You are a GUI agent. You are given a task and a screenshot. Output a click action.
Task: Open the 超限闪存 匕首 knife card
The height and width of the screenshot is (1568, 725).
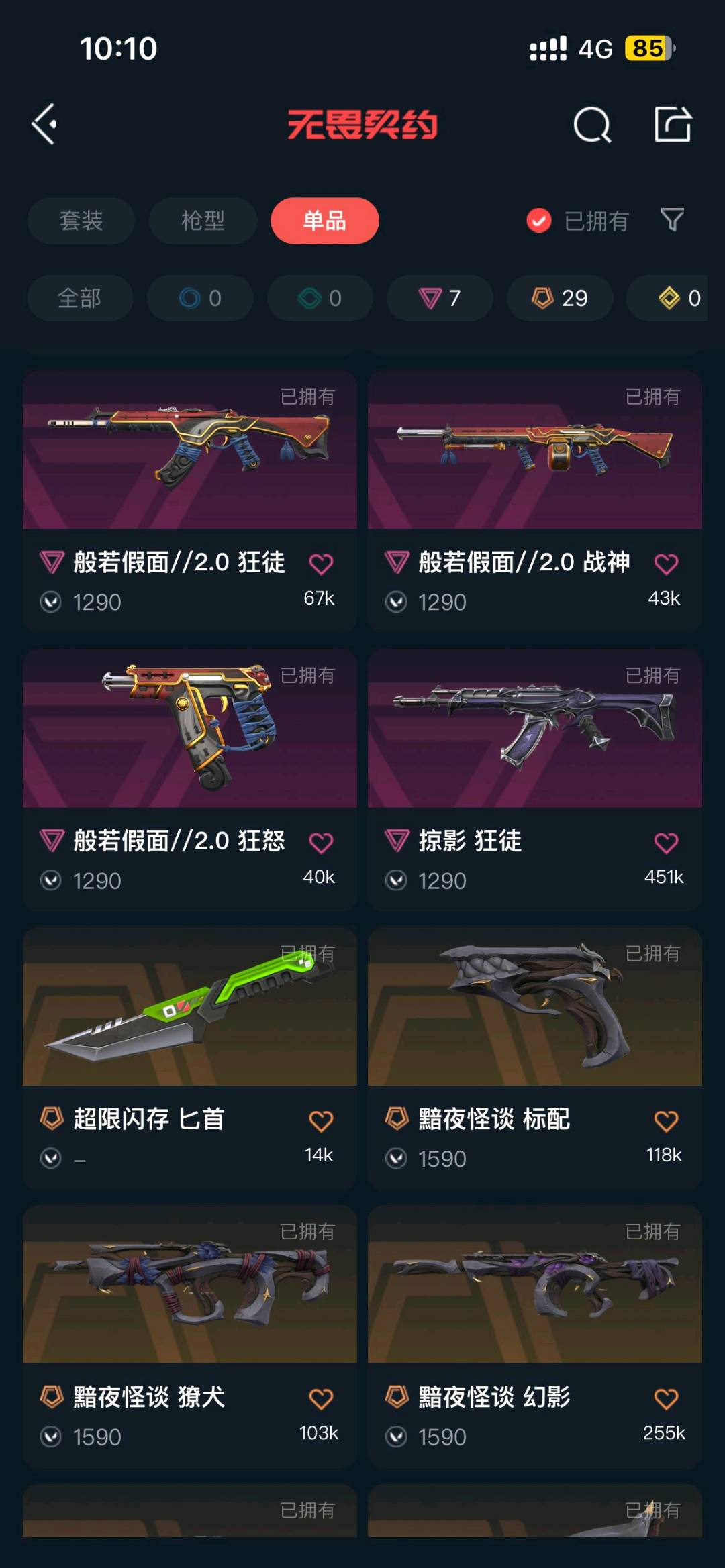pyautogui.click(x=190, y=1058)
